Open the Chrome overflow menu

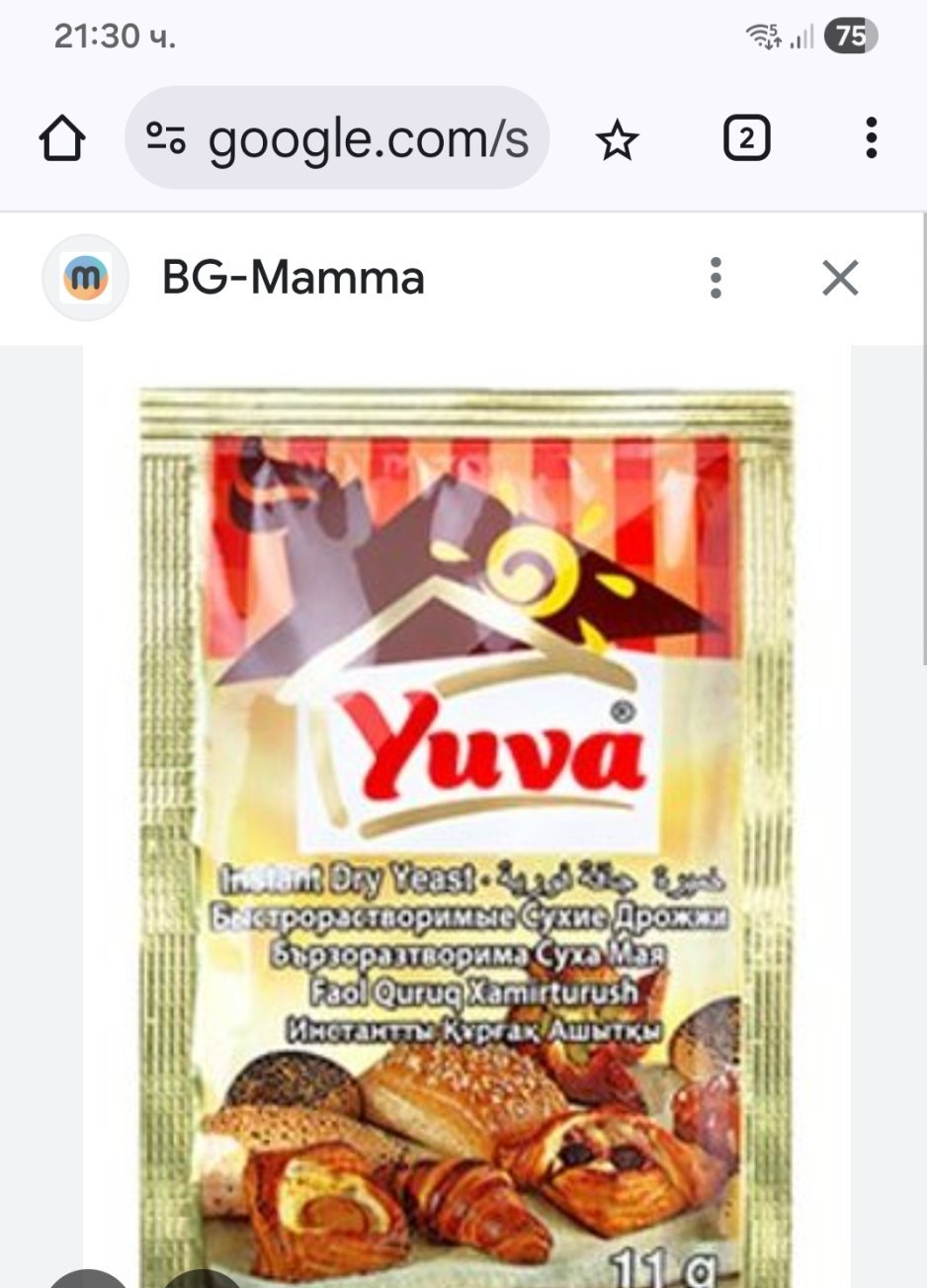pyautogui.click(x=871, y=139)
